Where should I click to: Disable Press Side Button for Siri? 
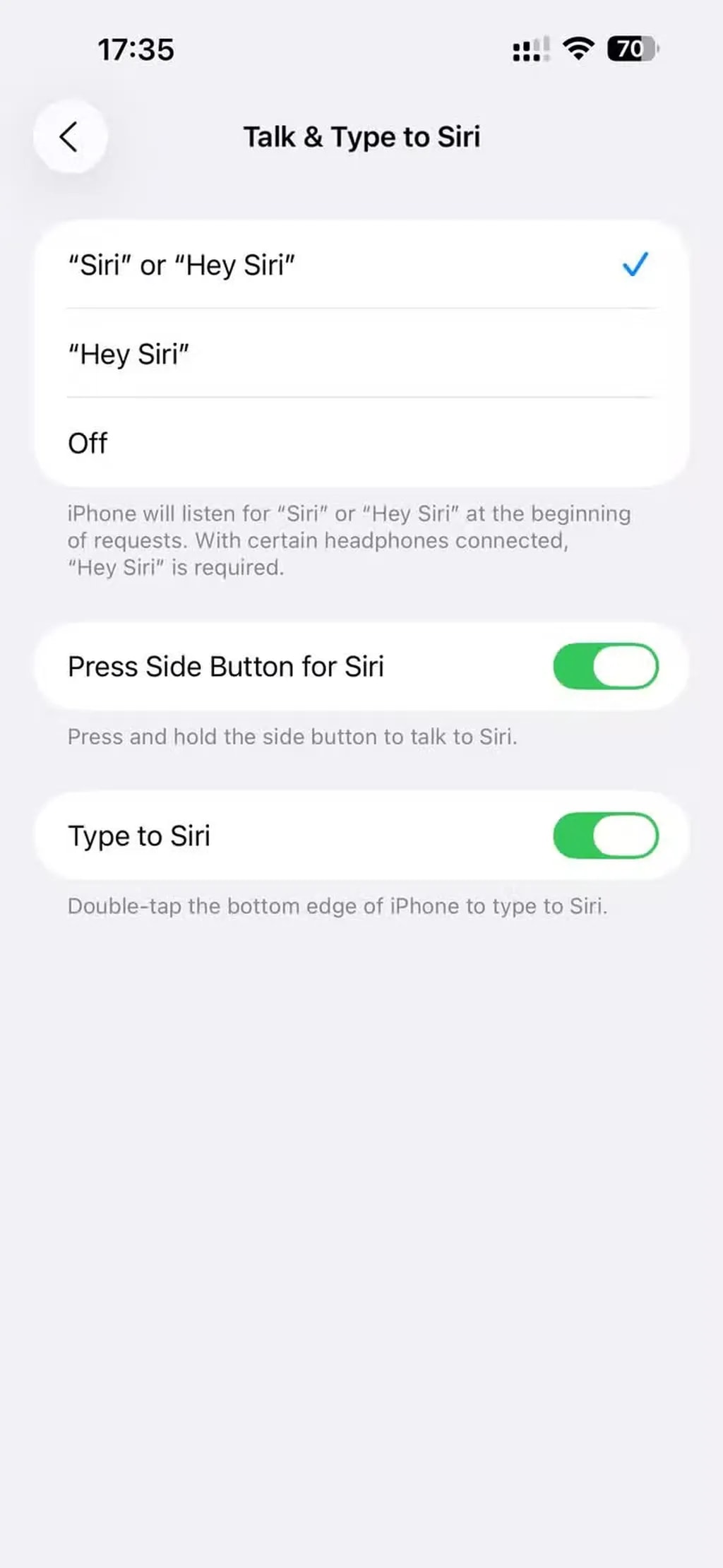click(x=605, y=666)
